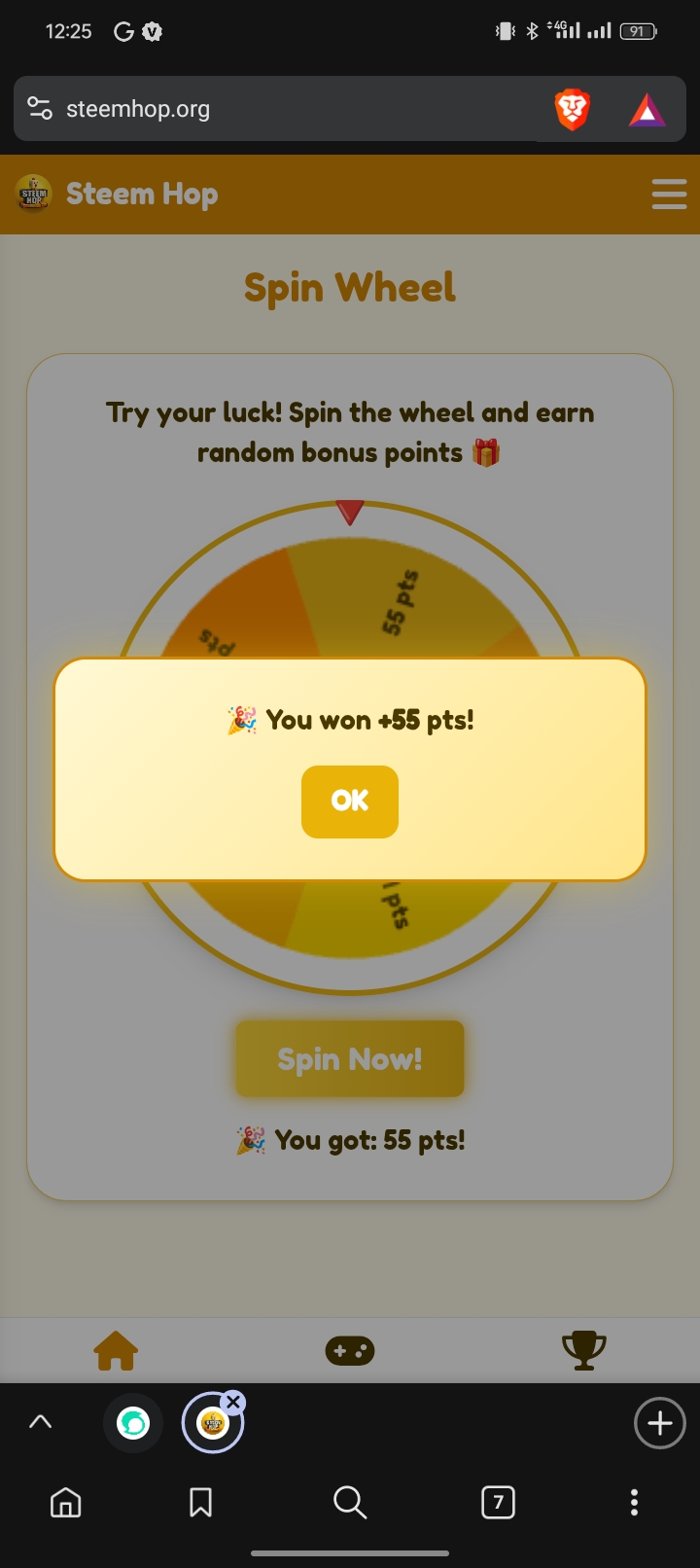Image resolution: width=700 pixels, height=1568 pixels.
Task: Go to the browser home page
Action: [65, 1503]
